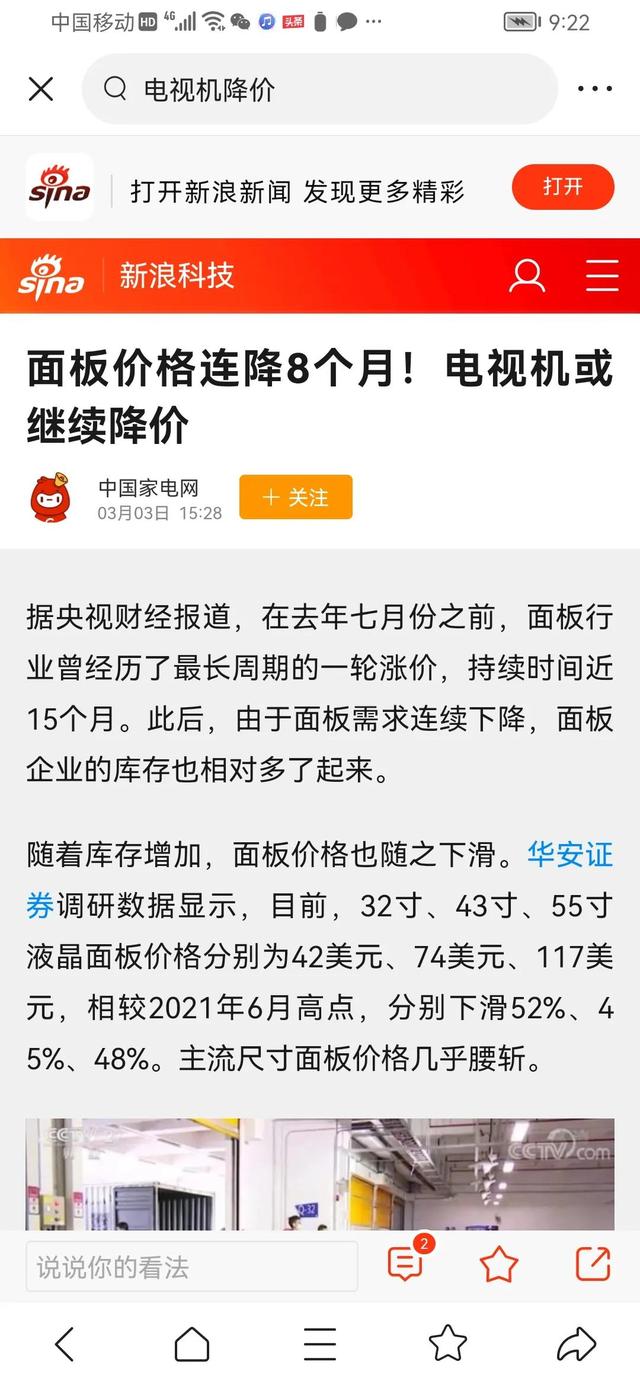The width and height of the screenshot is (640, 1387).
Task: Open the browser menu with three lines
Action: coord(320,1344)
